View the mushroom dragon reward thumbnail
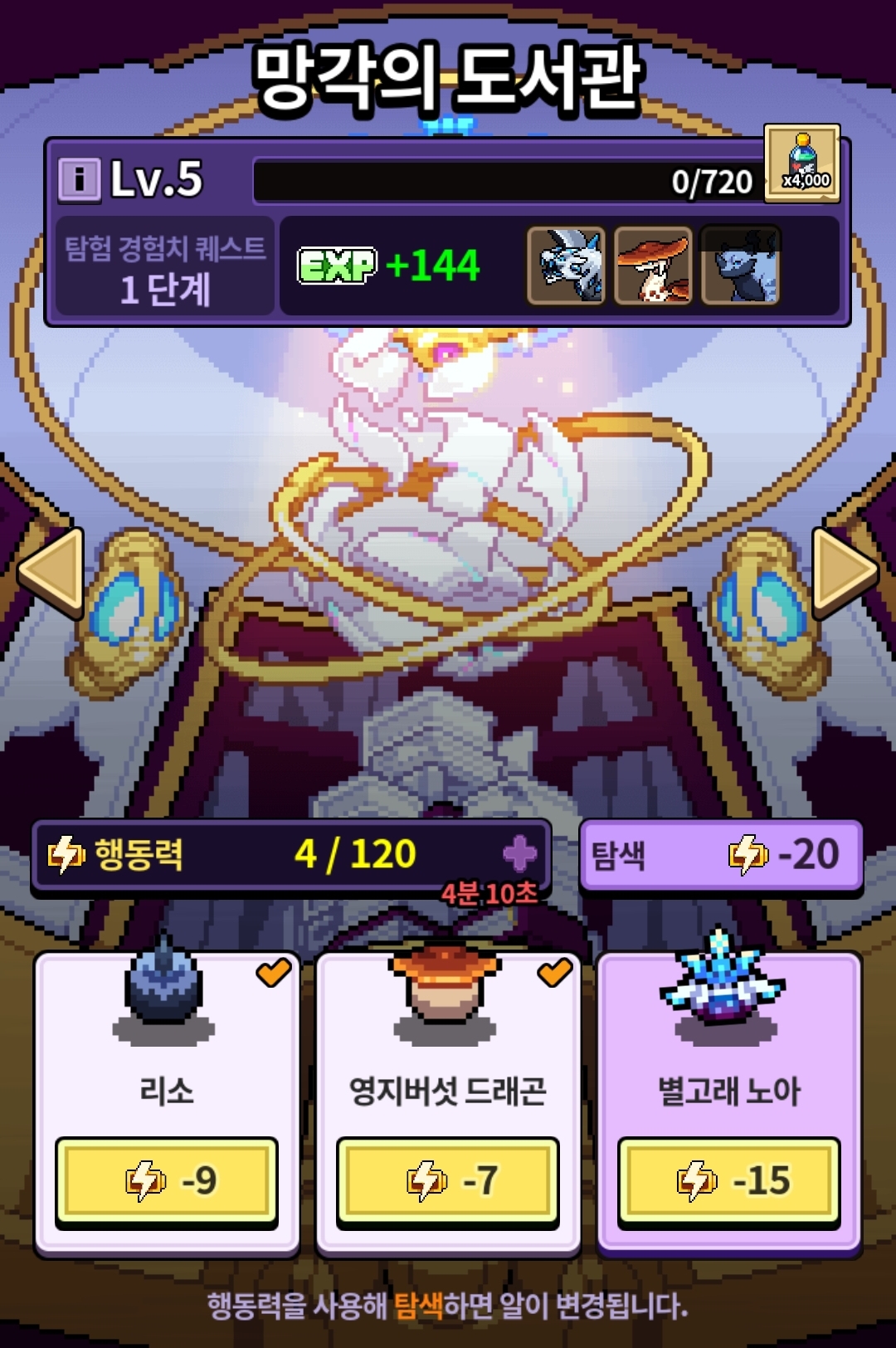Screen dimensions: 896x1348 (654, 266)
